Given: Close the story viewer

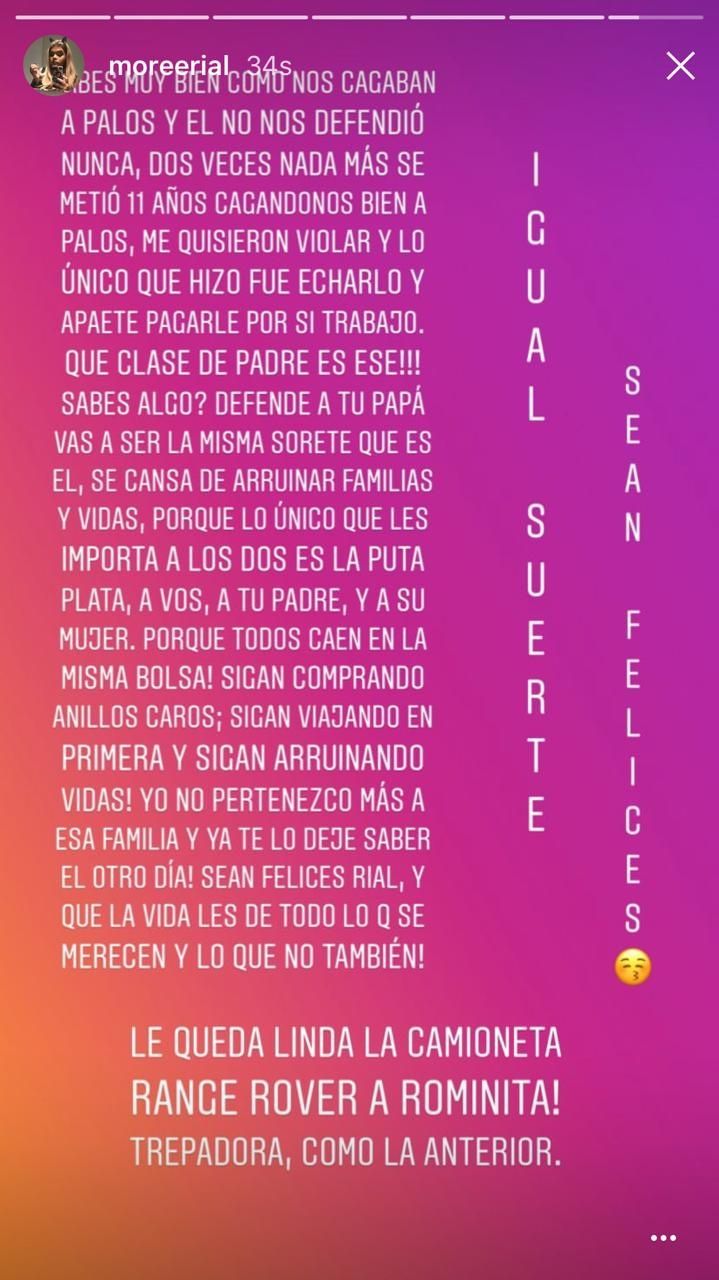Looking at the screenshot, I should point(680,66).
